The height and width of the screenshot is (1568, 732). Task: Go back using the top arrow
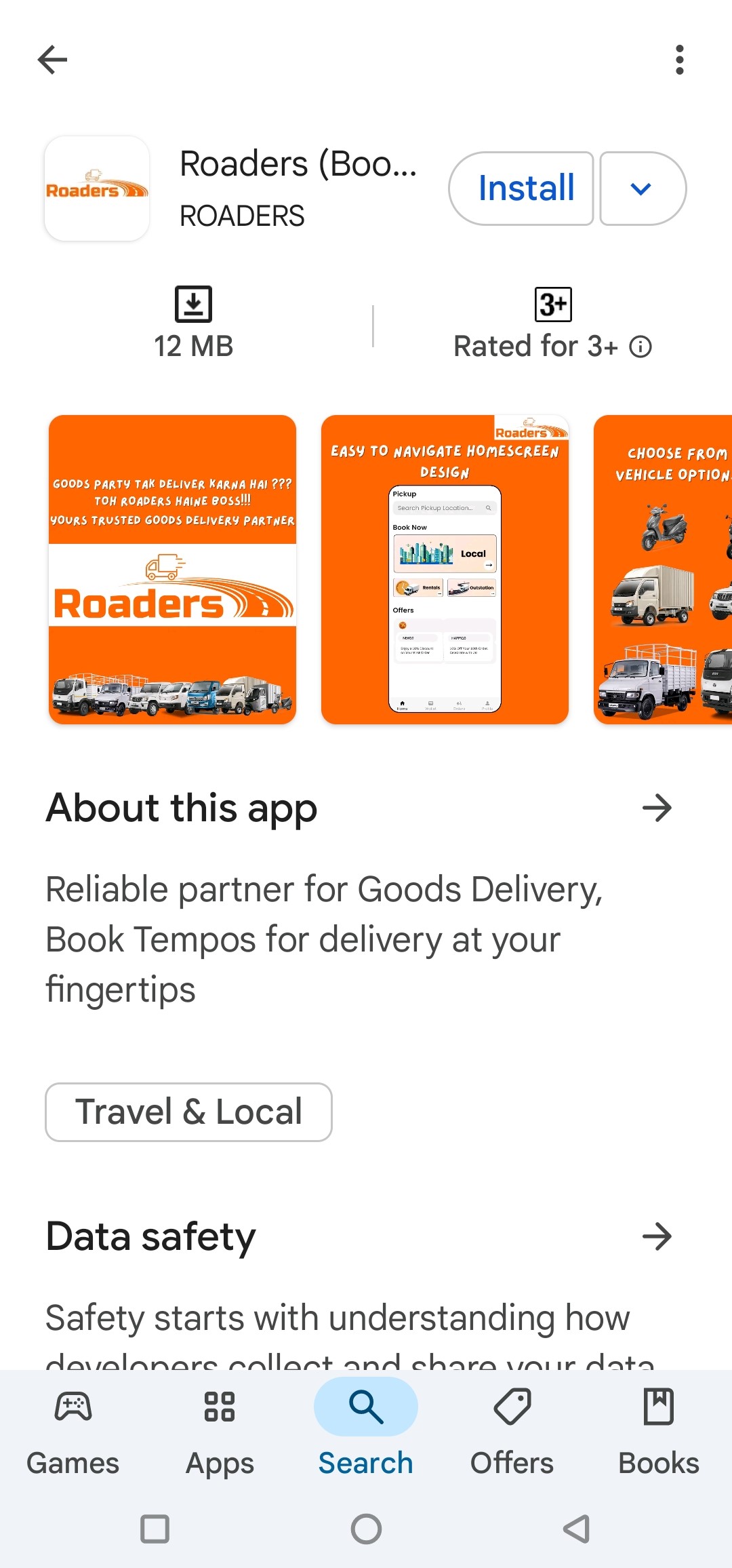[52, 60]
